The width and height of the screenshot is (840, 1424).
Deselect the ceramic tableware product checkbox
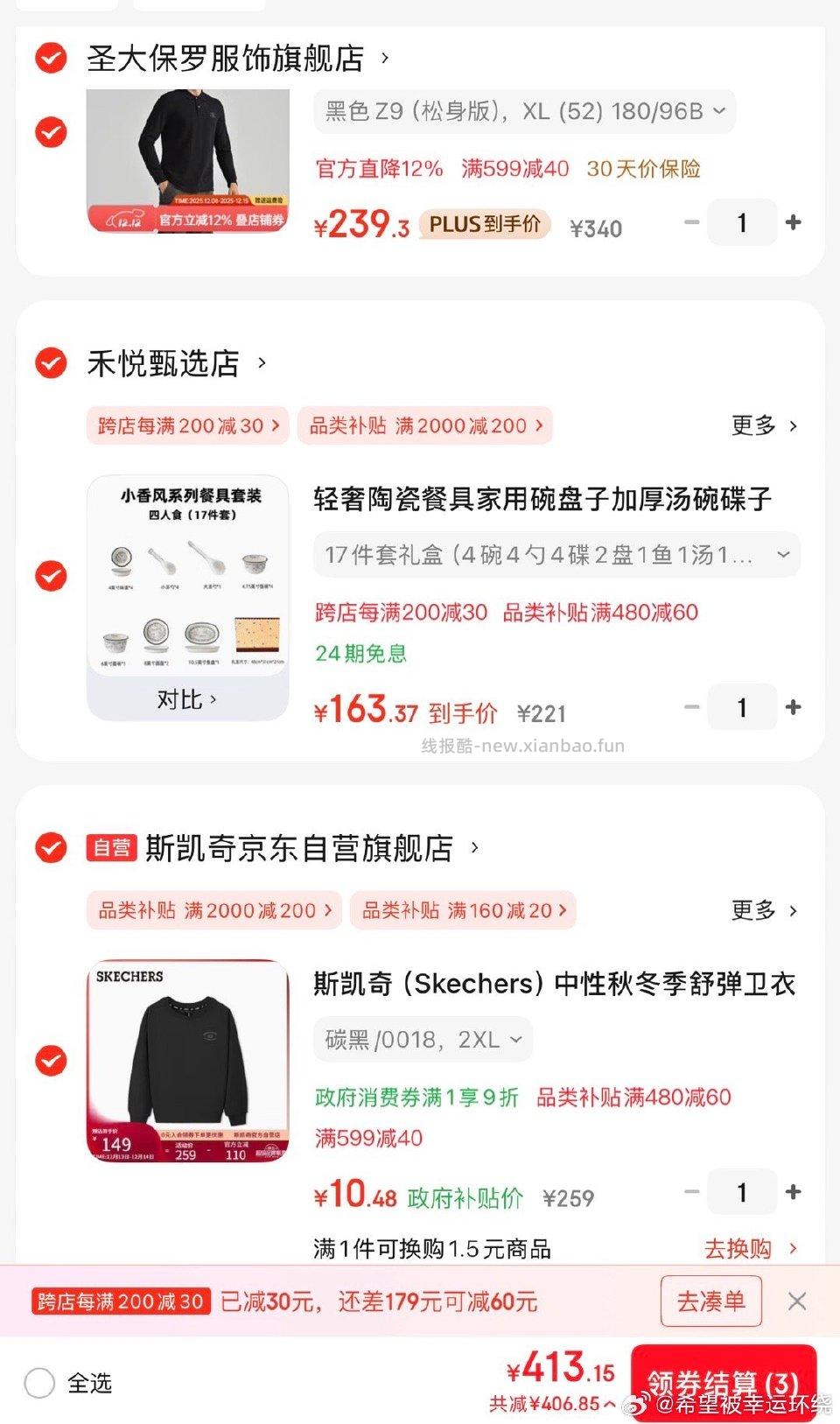[50, 577]
